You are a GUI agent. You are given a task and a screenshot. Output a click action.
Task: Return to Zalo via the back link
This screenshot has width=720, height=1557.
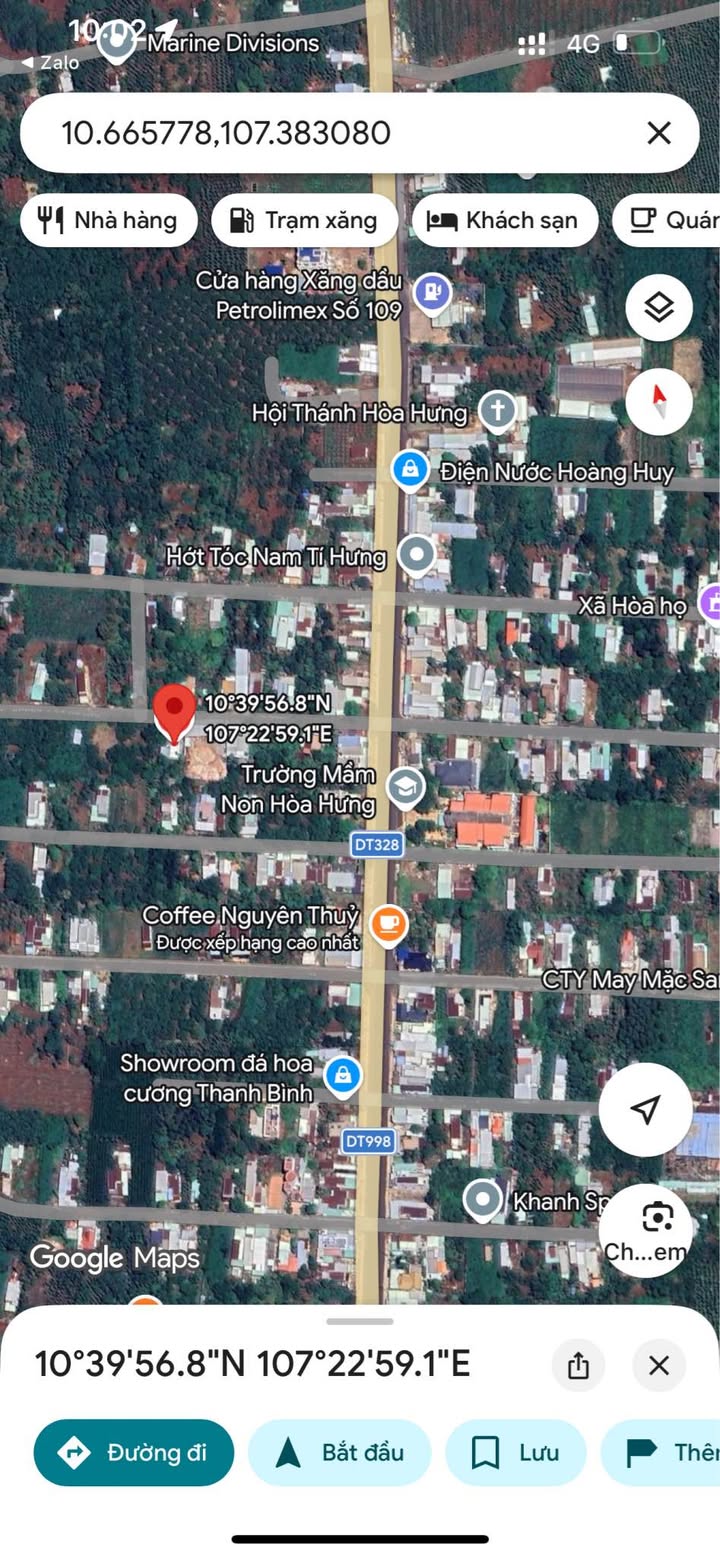point(50,62)
